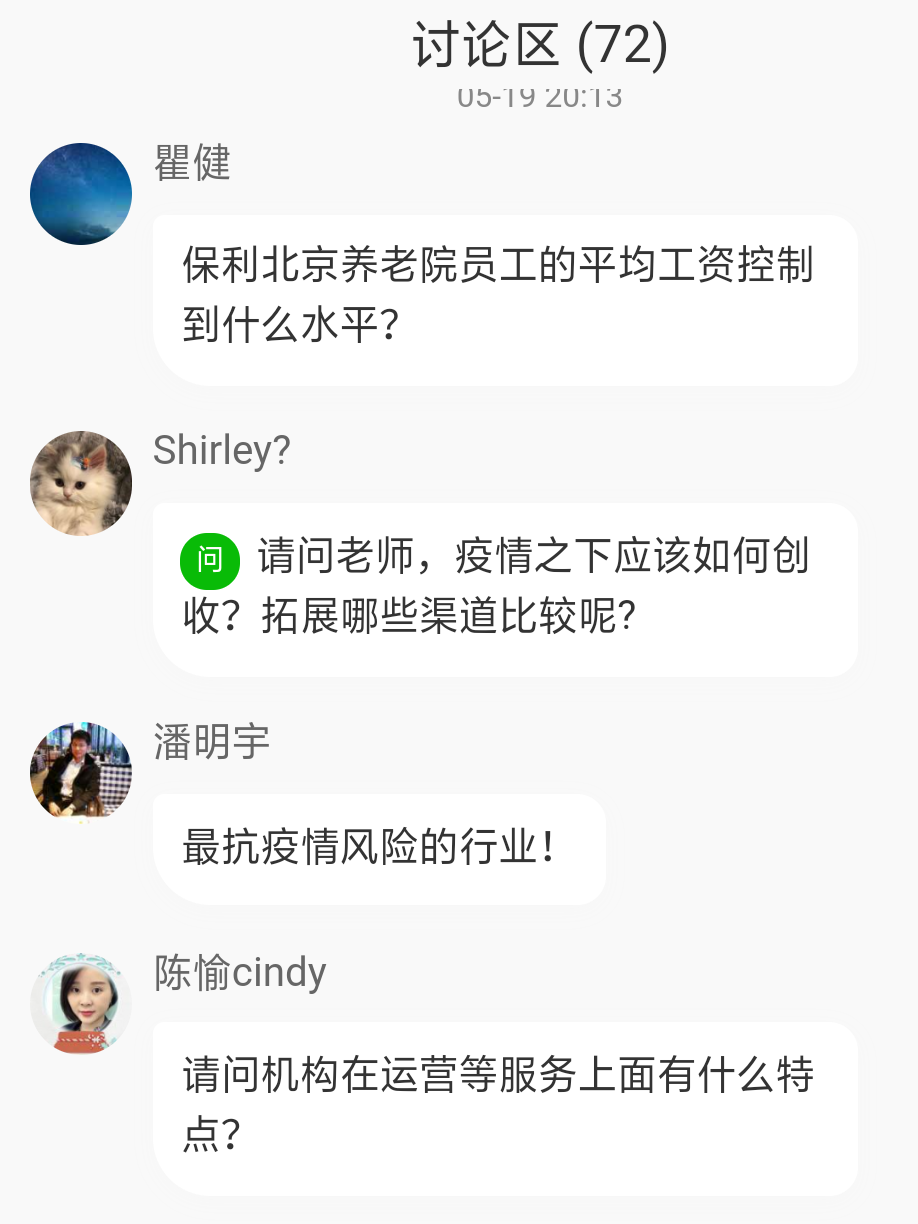Tap 潘明宇's profile picture
918x1224 pixels.
coord(81,771)
